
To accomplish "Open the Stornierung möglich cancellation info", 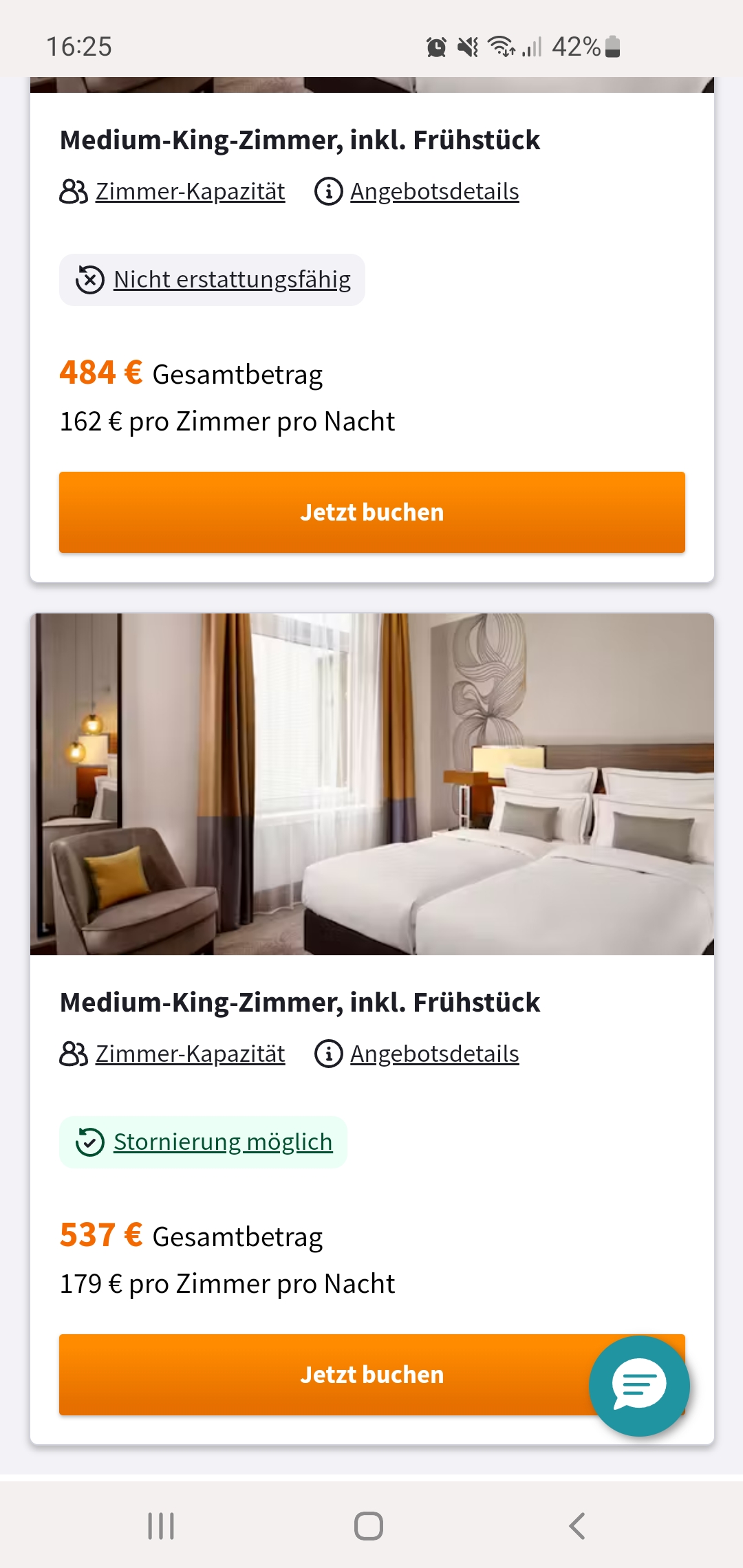I will pos(222,1142).
